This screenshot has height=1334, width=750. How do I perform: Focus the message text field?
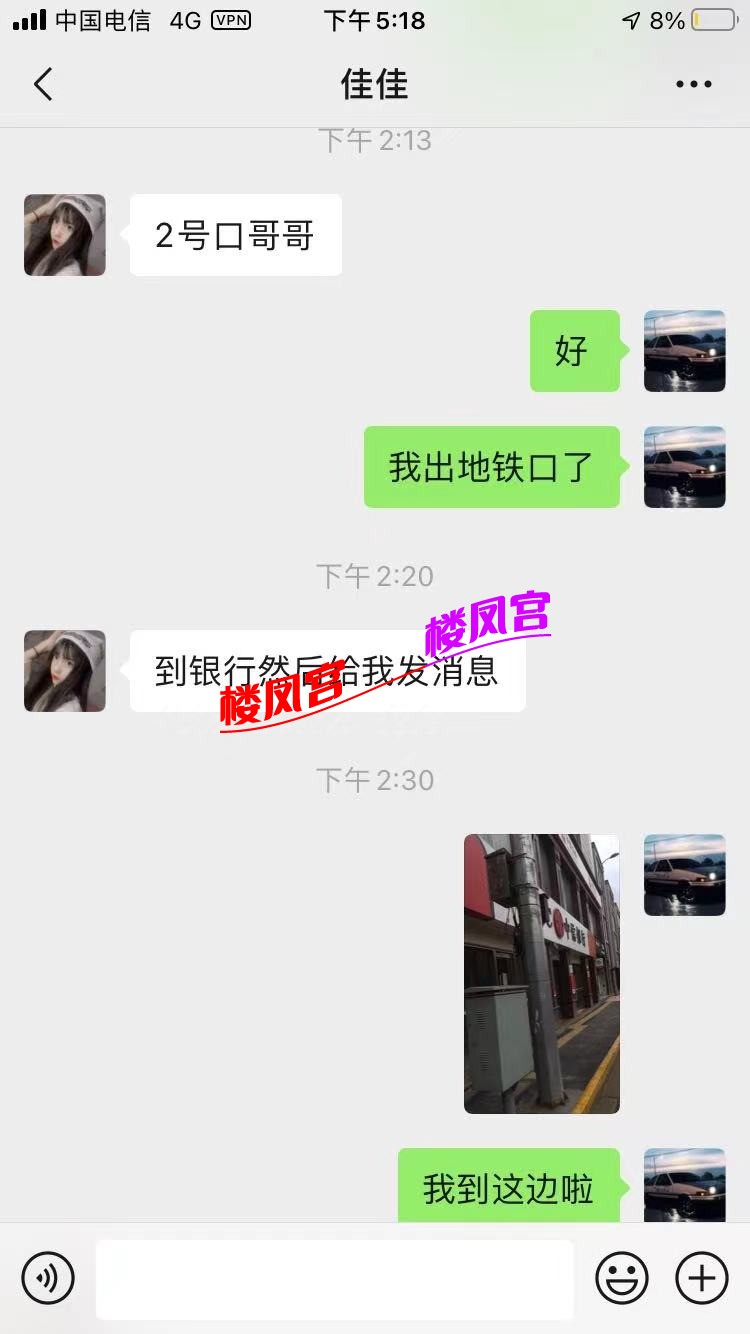[x=334, y=1279]
